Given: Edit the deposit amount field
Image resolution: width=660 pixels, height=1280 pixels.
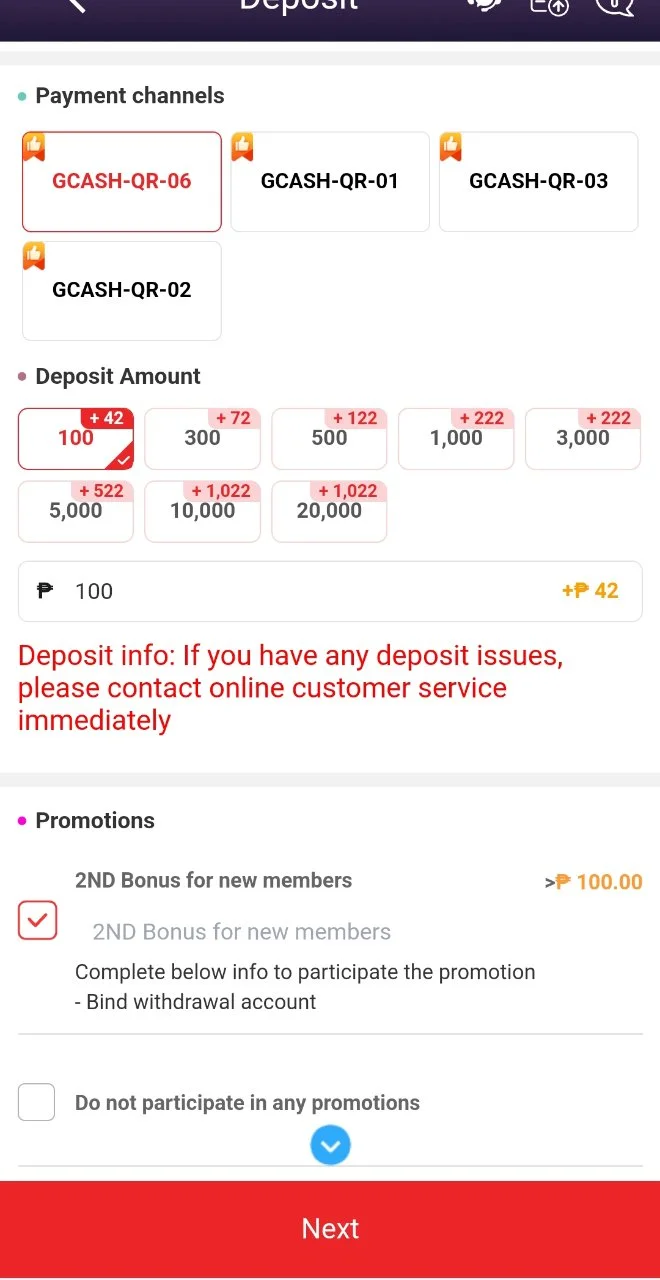Looking at the screenshot, I should coord(330,591).
